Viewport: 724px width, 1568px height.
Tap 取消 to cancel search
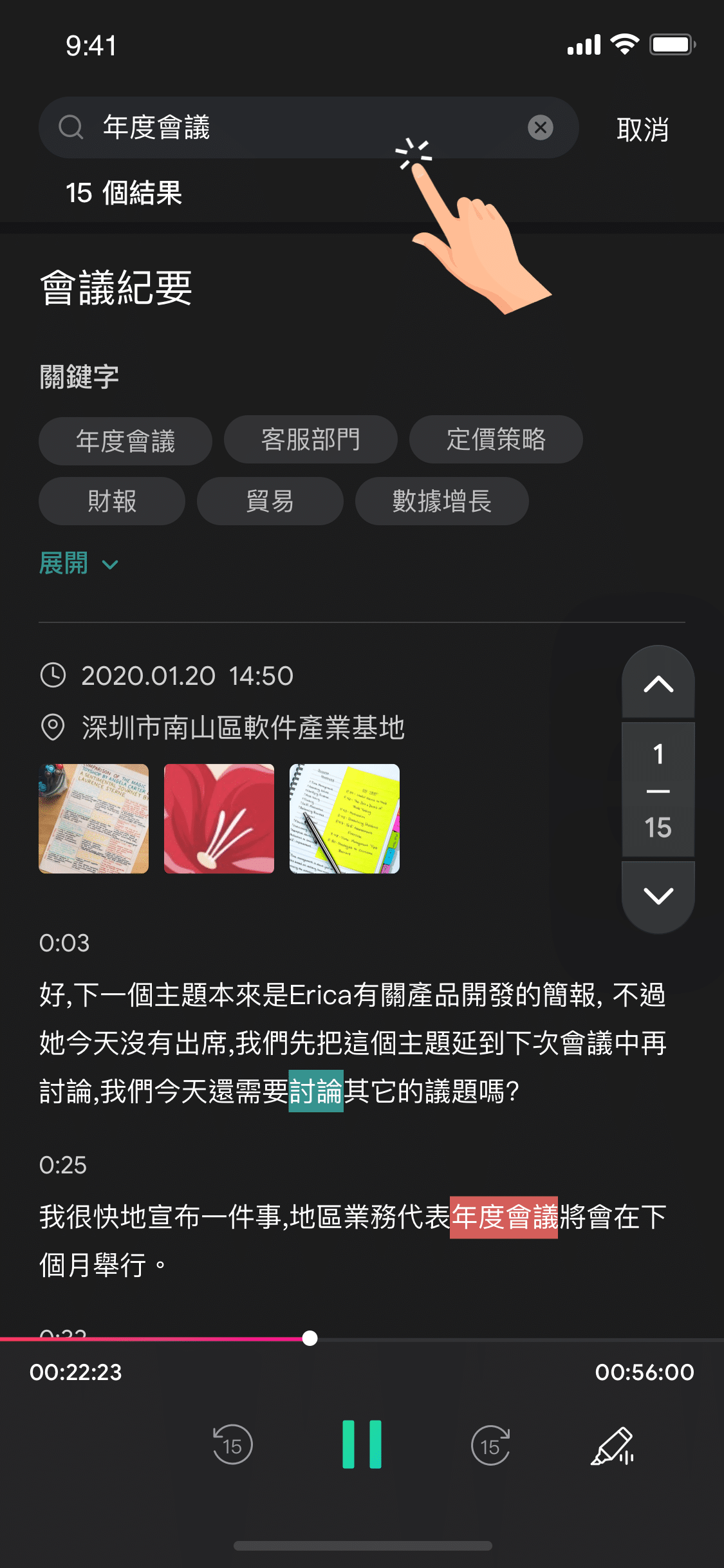point(642,129)
